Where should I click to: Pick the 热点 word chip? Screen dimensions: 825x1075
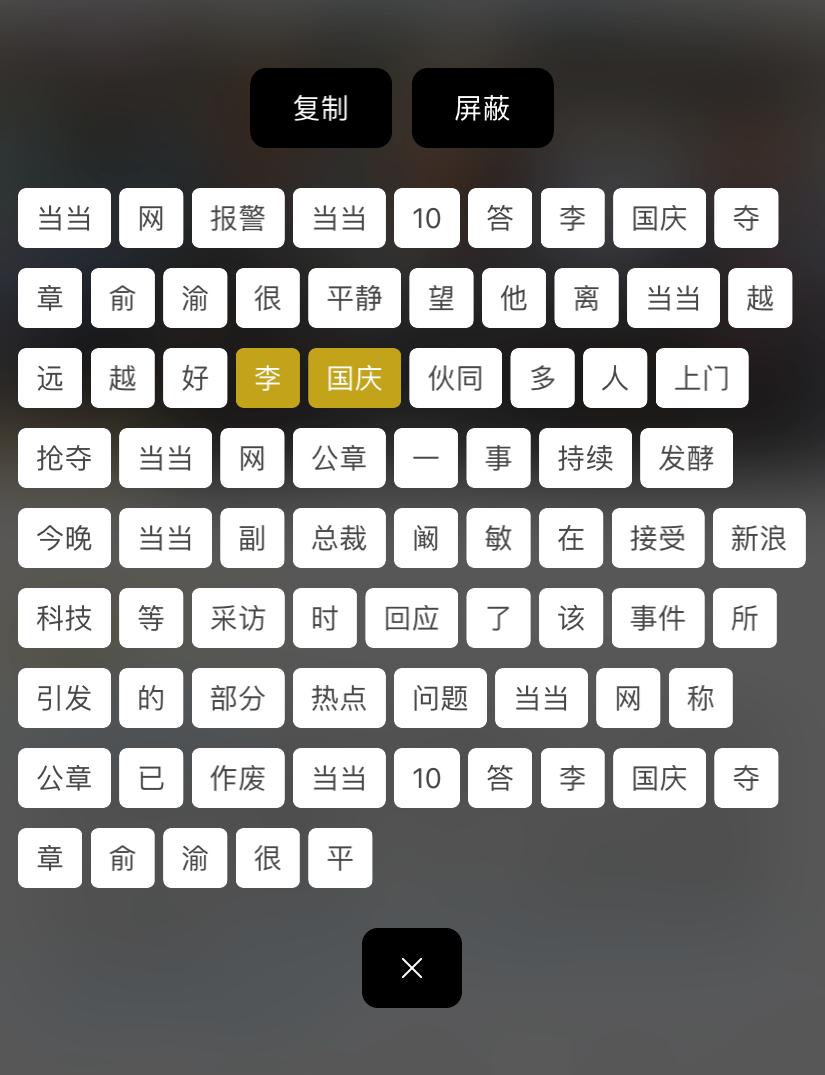pyautogui.click(x=339, y=698)
